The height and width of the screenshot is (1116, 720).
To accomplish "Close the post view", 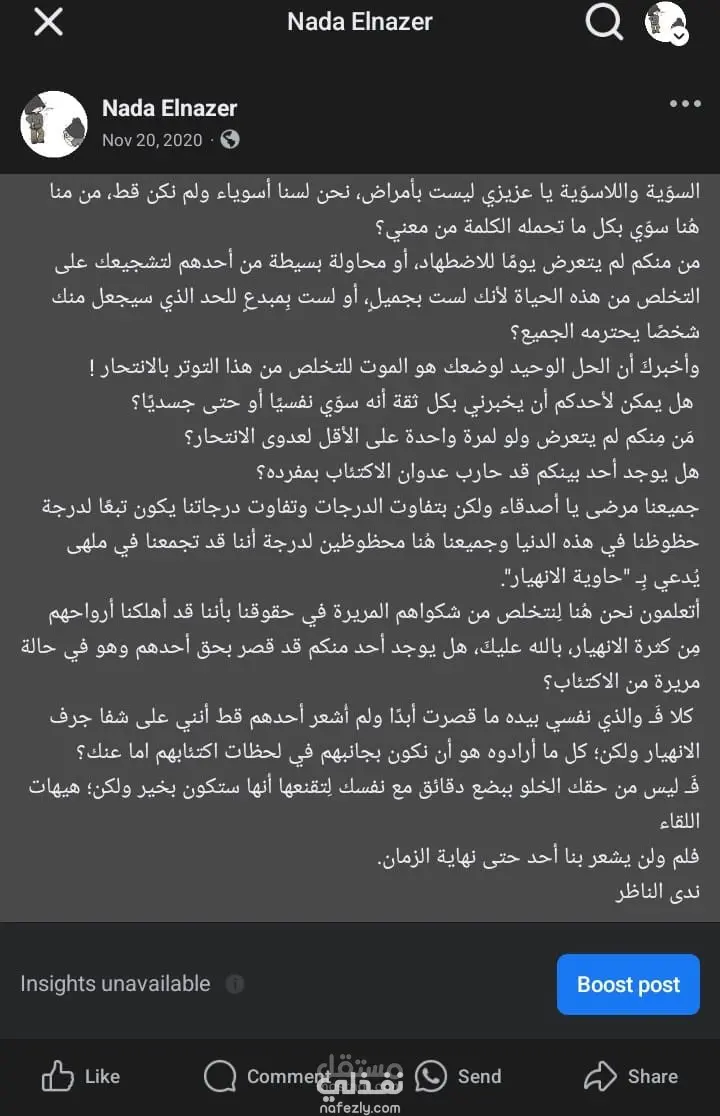I will 48,22.
